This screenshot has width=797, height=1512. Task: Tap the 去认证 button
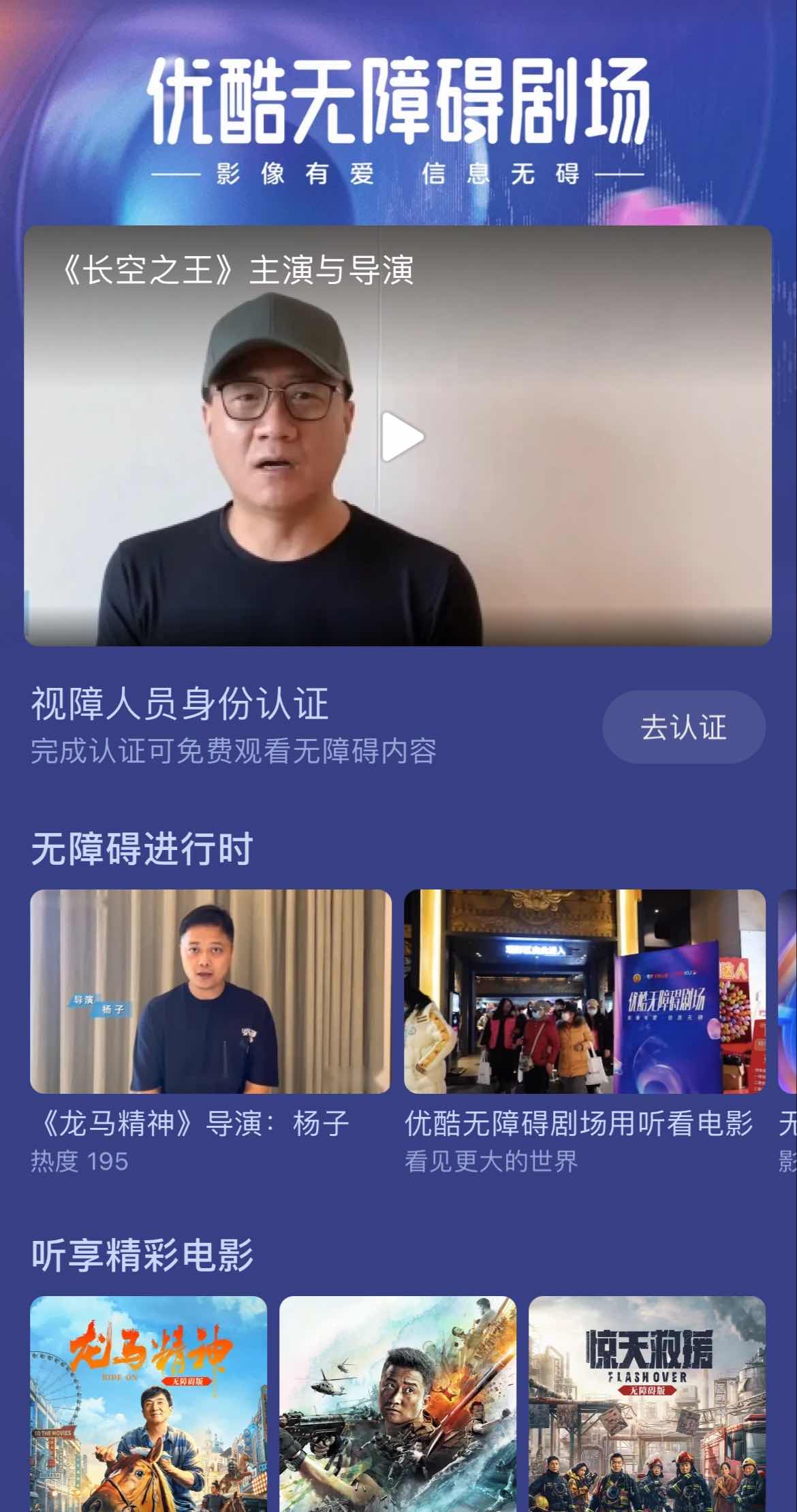[x=683, y=727]
